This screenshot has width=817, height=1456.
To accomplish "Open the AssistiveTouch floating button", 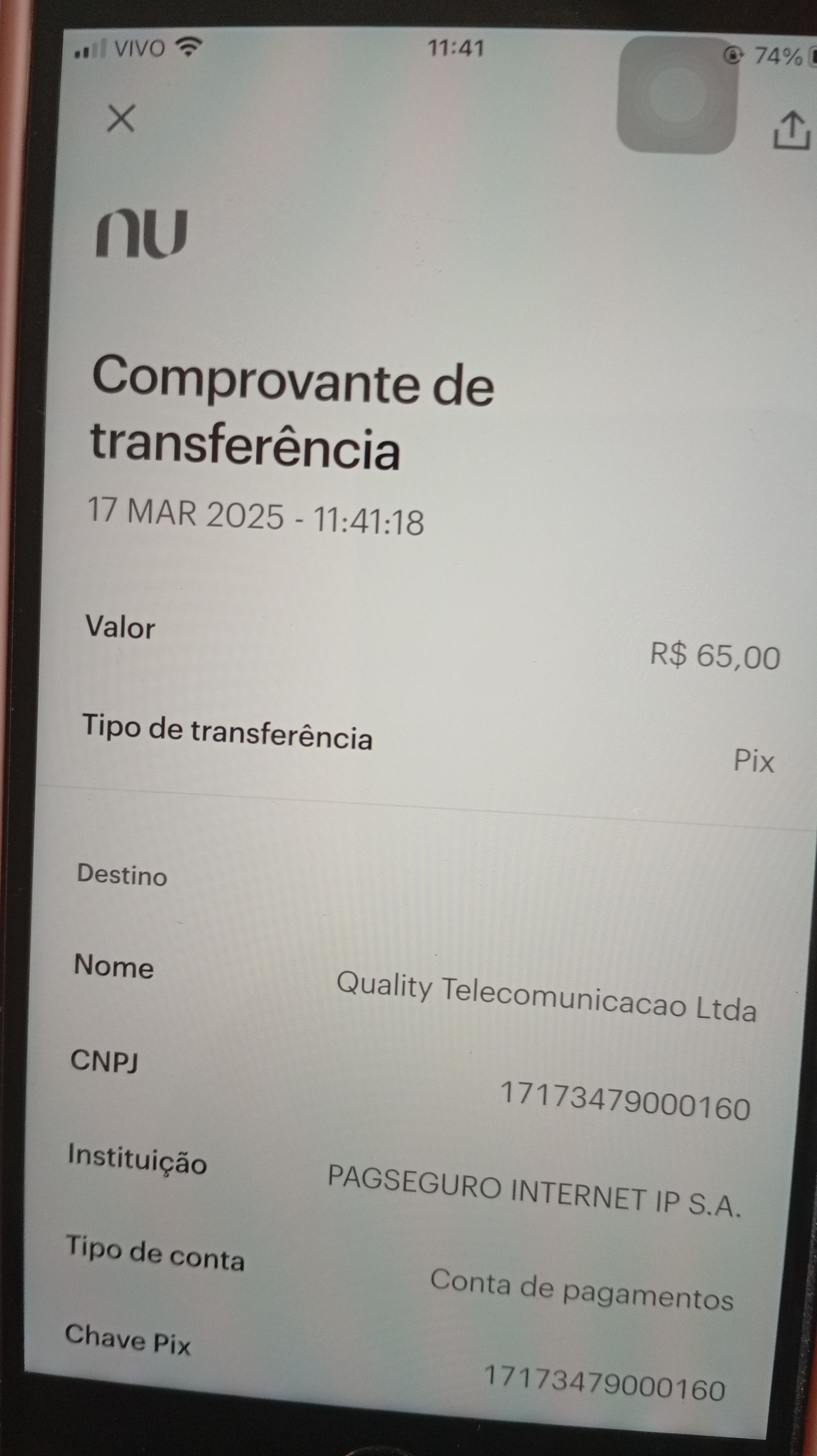I will pos(677,95).
